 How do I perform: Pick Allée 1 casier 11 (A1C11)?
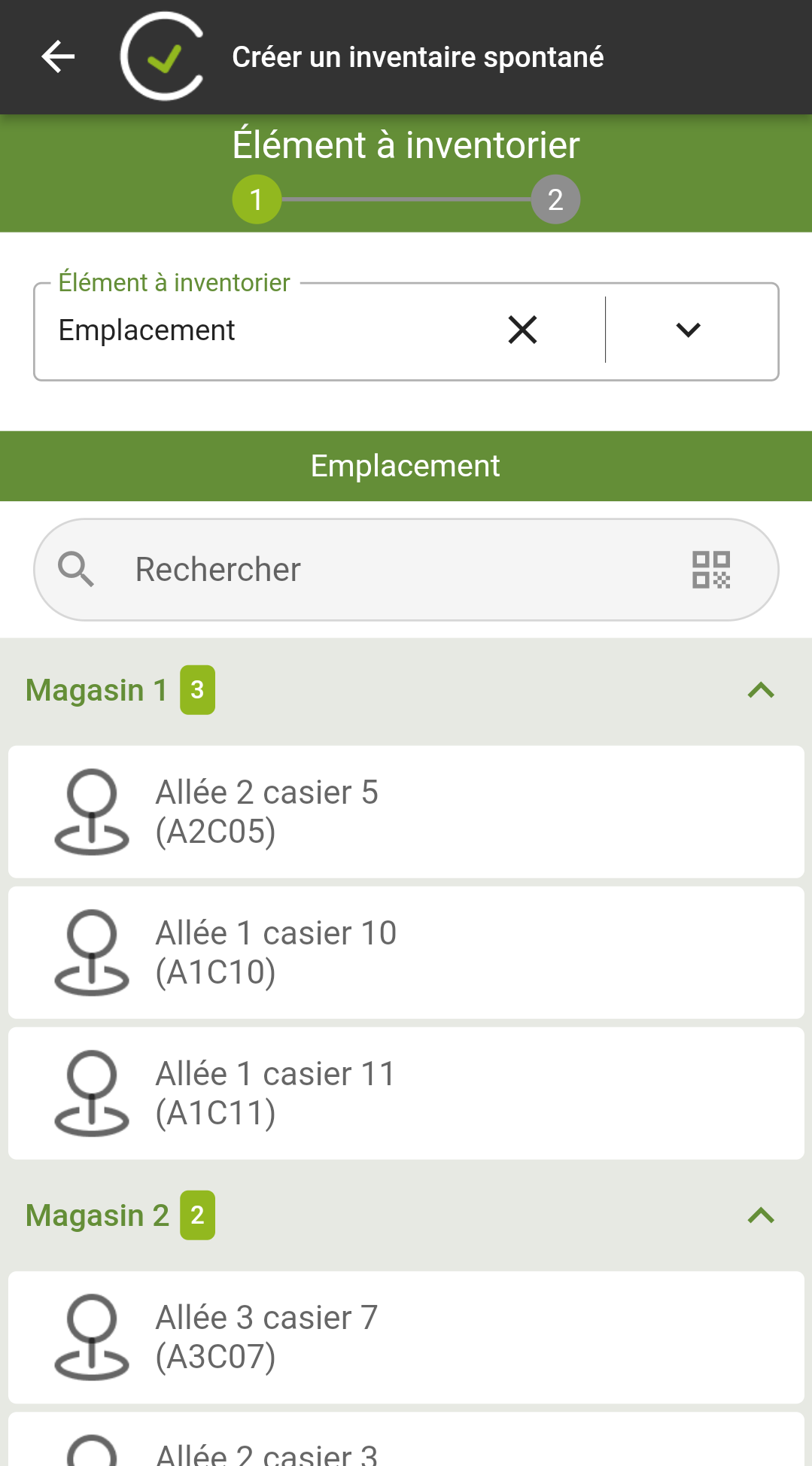point(406,1093)
